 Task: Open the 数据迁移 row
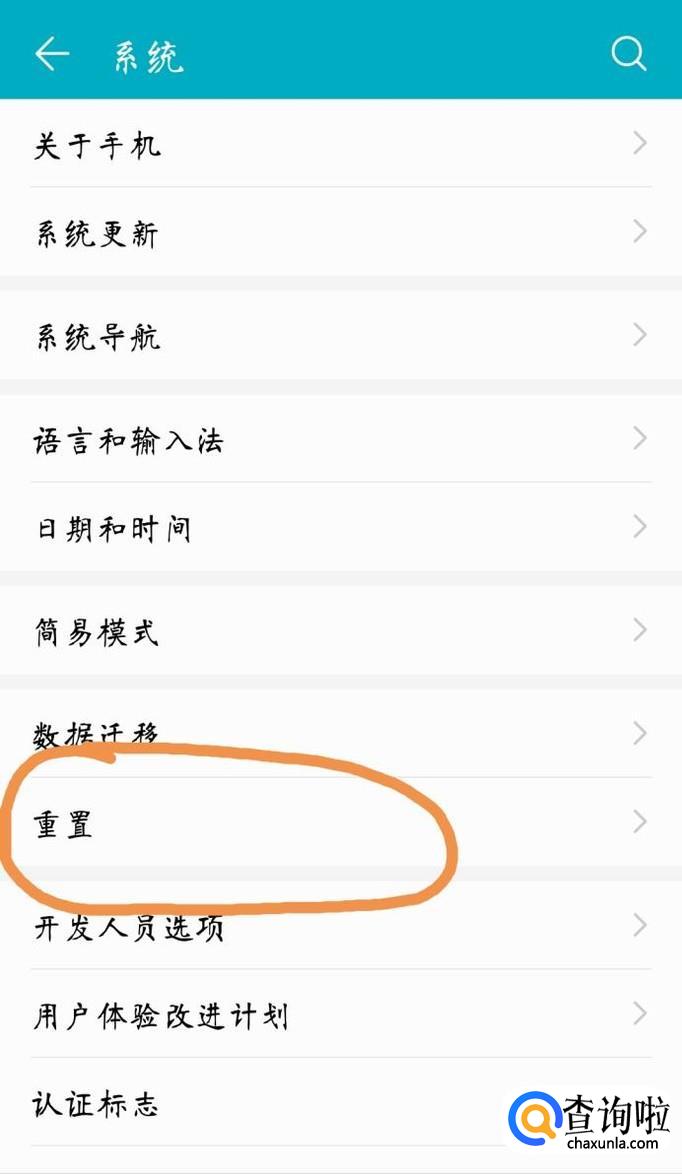[340, 734]
